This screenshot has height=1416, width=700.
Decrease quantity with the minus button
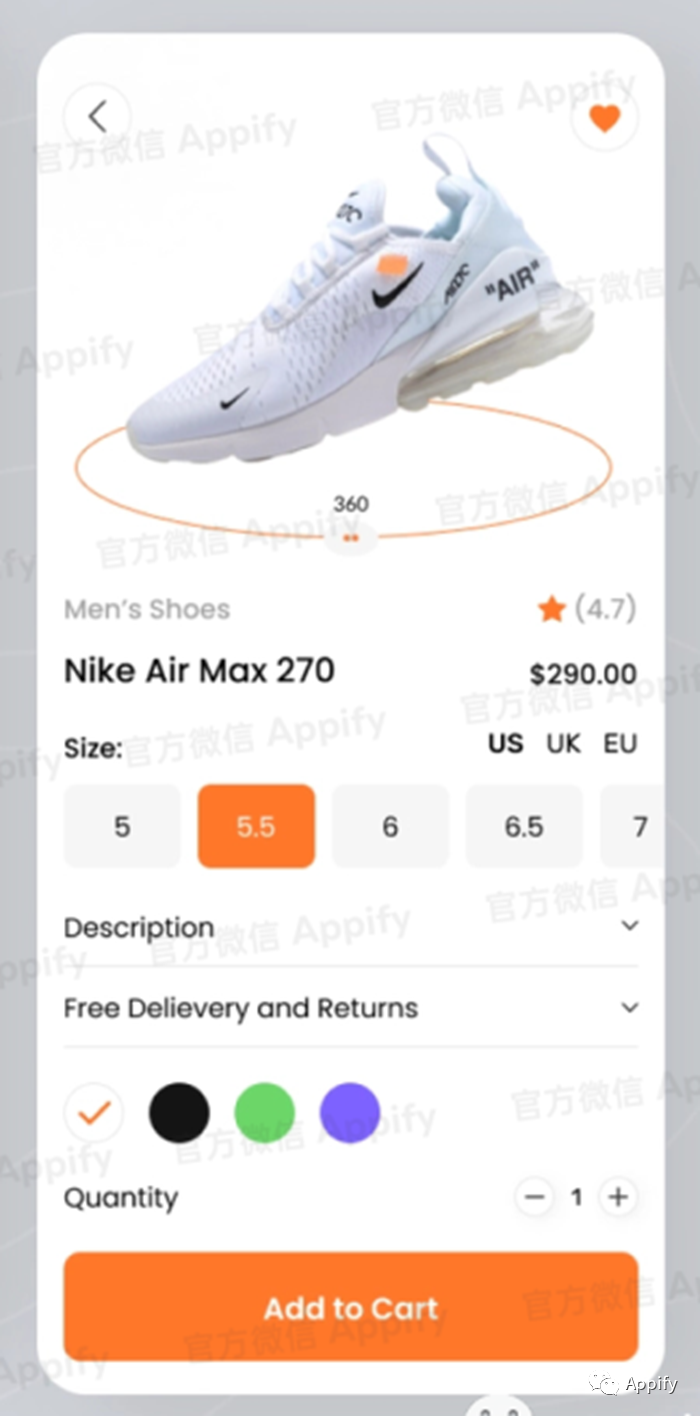[535, 1197]
